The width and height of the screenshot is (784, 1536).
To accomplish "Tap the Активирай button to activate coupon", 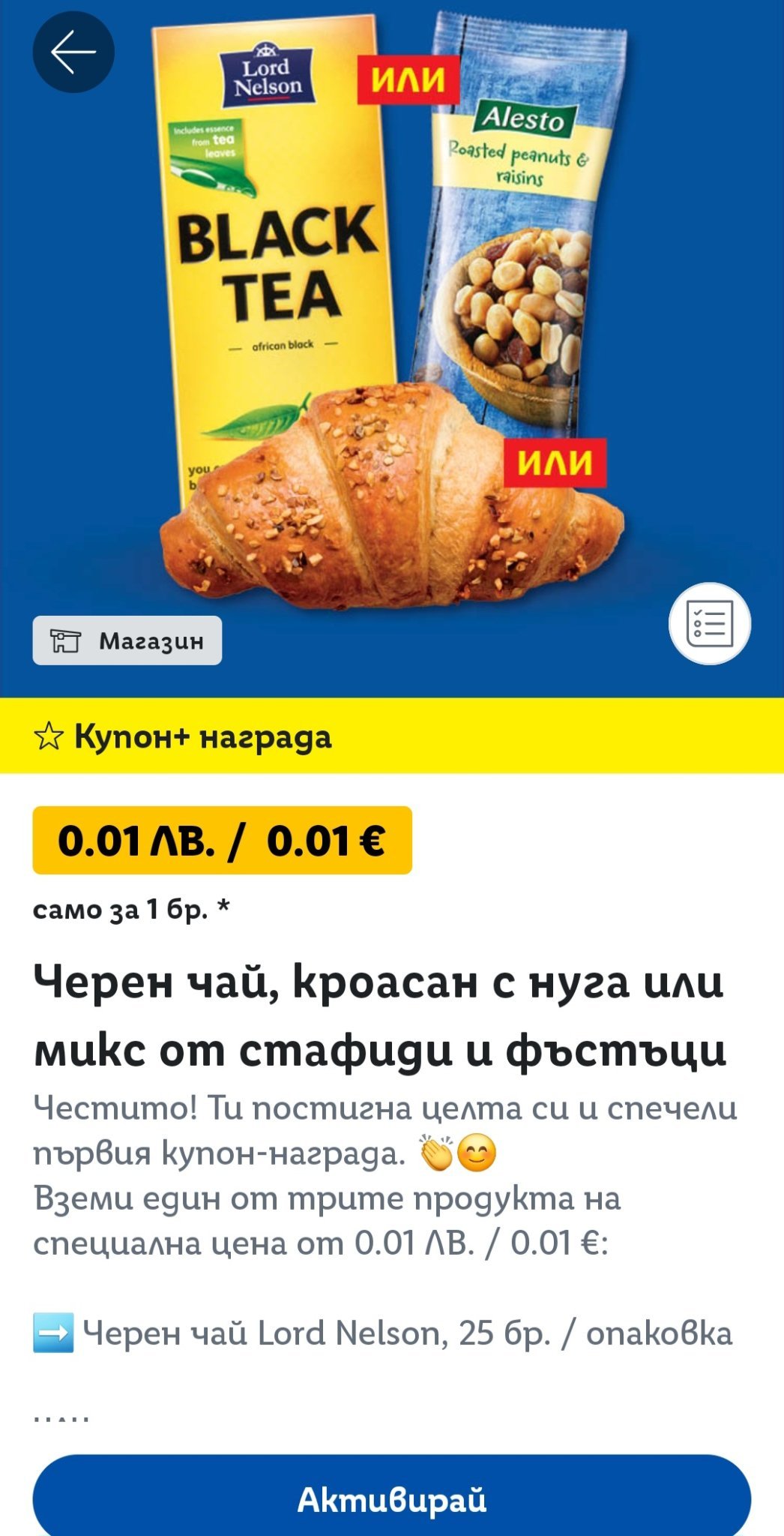I will pyautogui.click(x=391, y=1500).
